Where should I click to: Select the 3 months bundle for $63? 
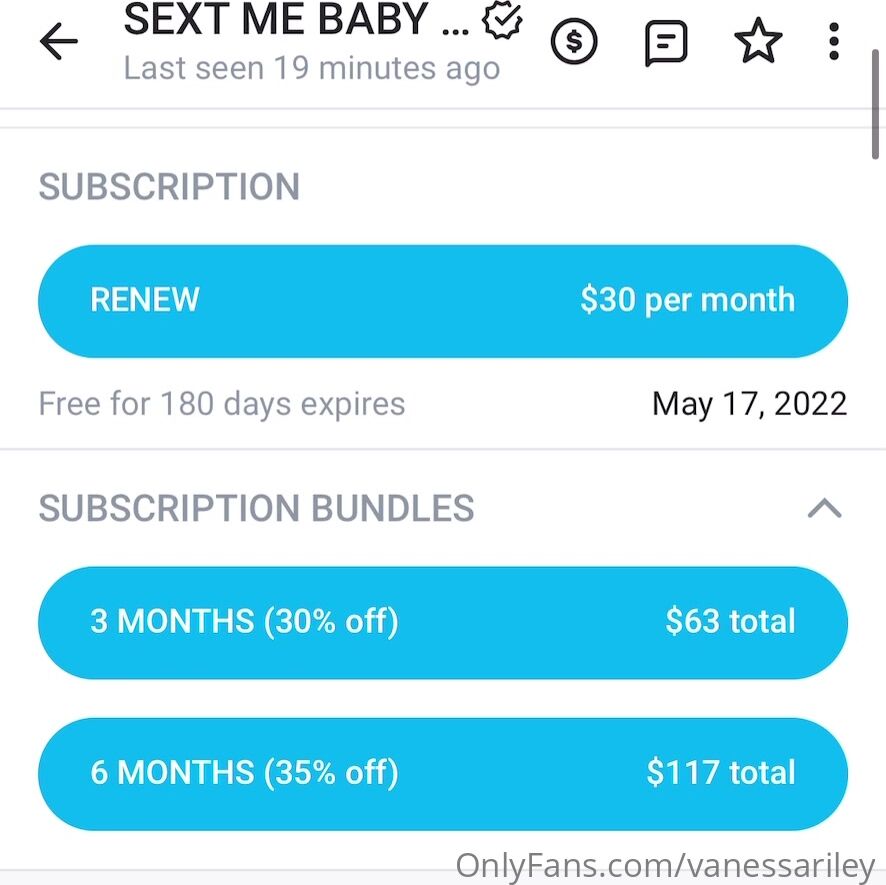(442, 622)
